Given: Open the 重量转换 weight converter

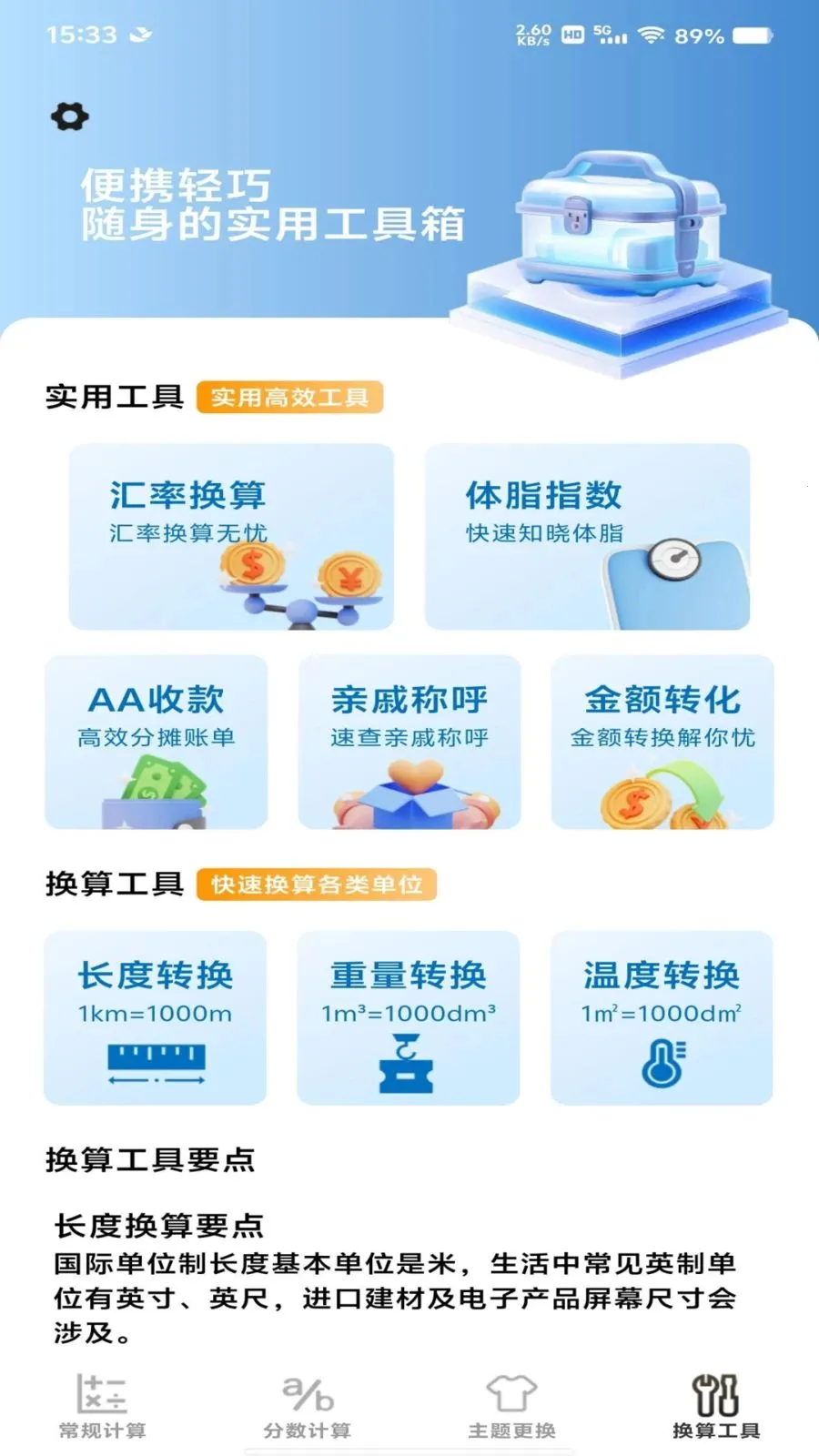Looking at the screenshot, I should click(x=409, y=1017).
